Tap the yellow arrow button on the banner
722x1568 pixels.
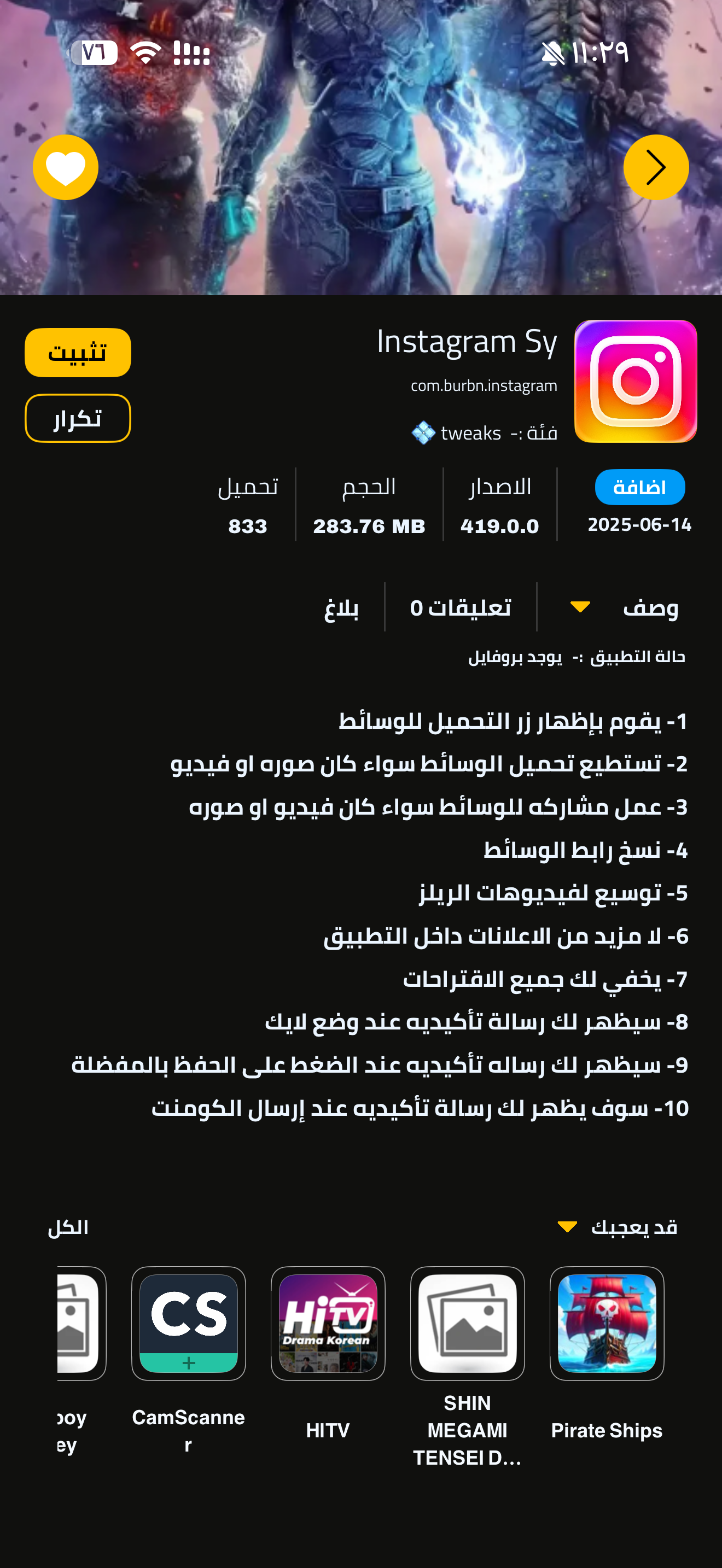click(656, 167)
